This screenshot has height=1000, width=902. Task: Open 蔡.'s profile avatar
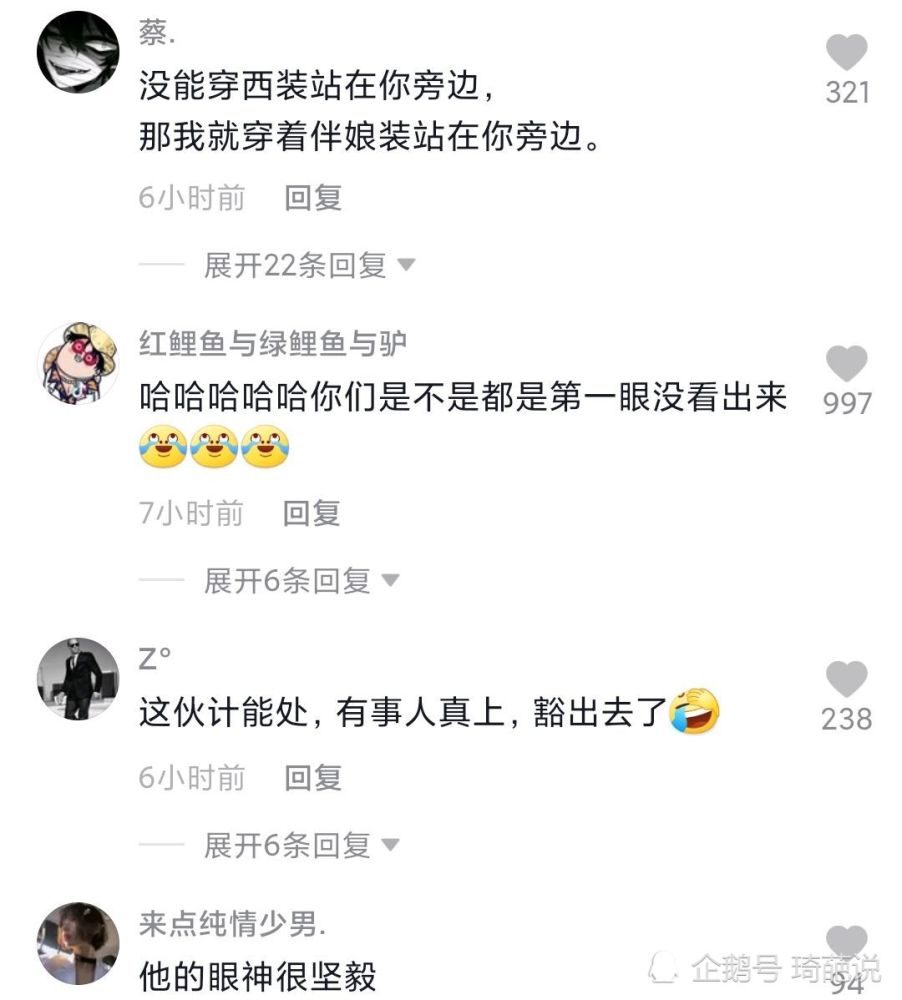coord(78,53)
